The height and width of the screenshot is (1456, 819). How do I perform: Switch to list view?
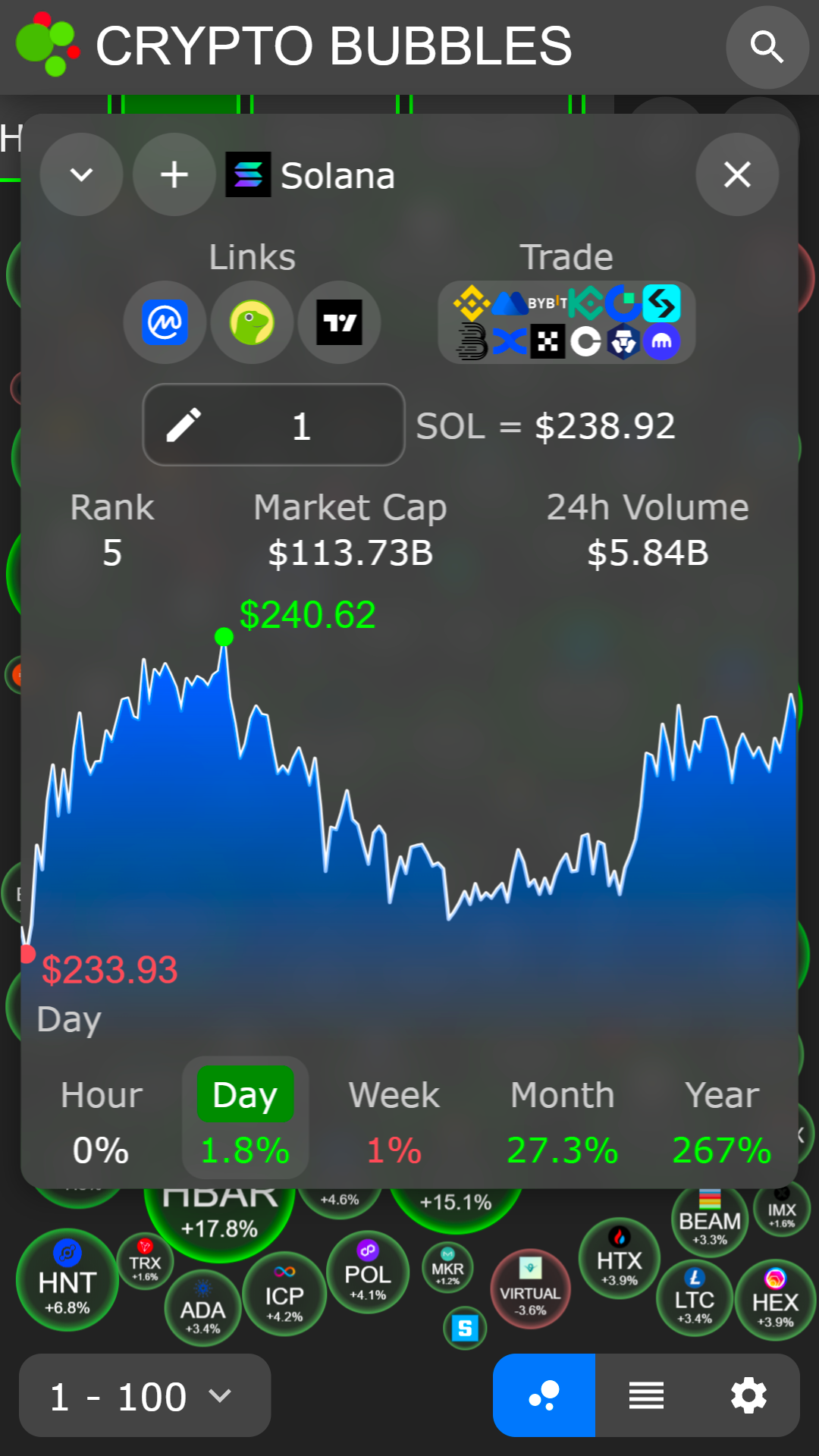(x=646, y=1395)
